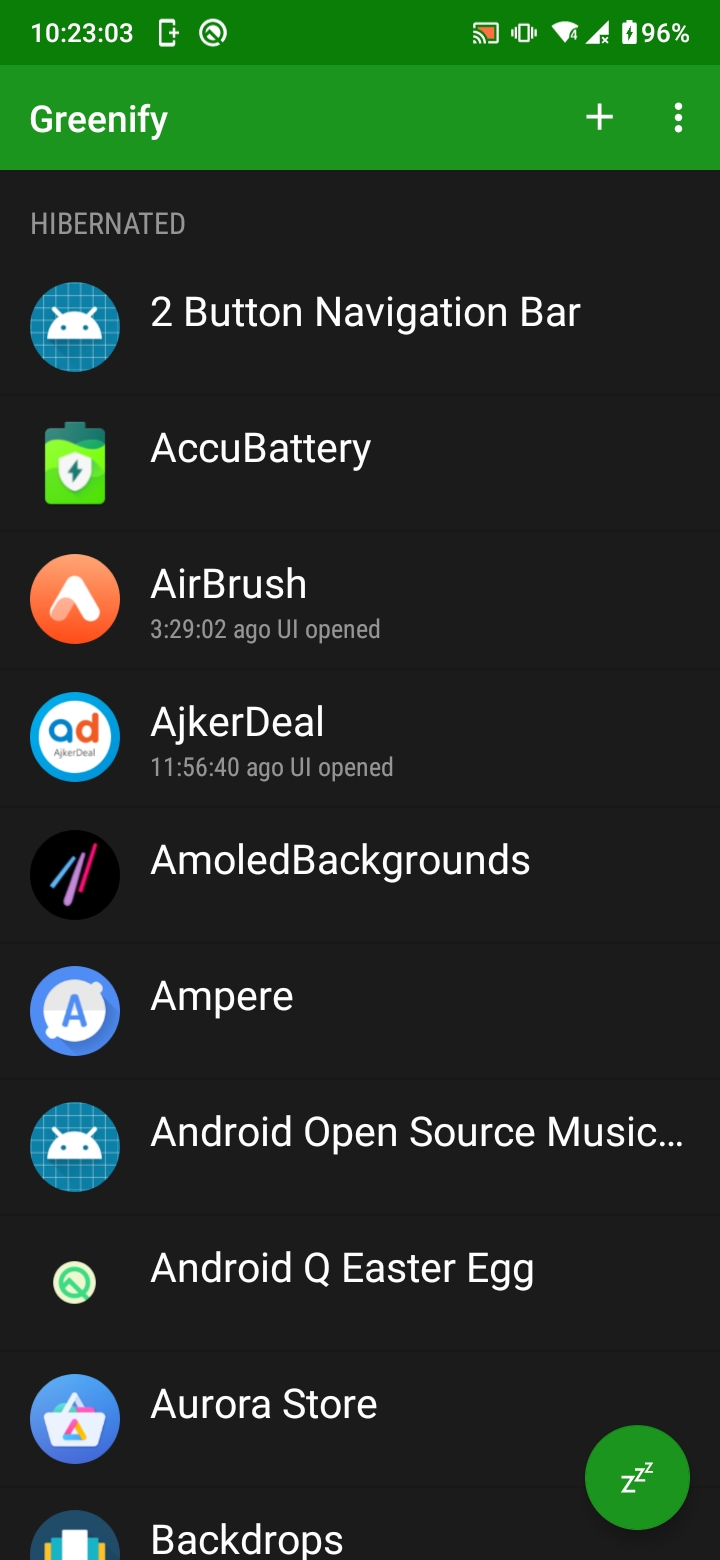
Task: Select the Backdrops app row
Action: pyautogui.click(x=360, y=1524)
